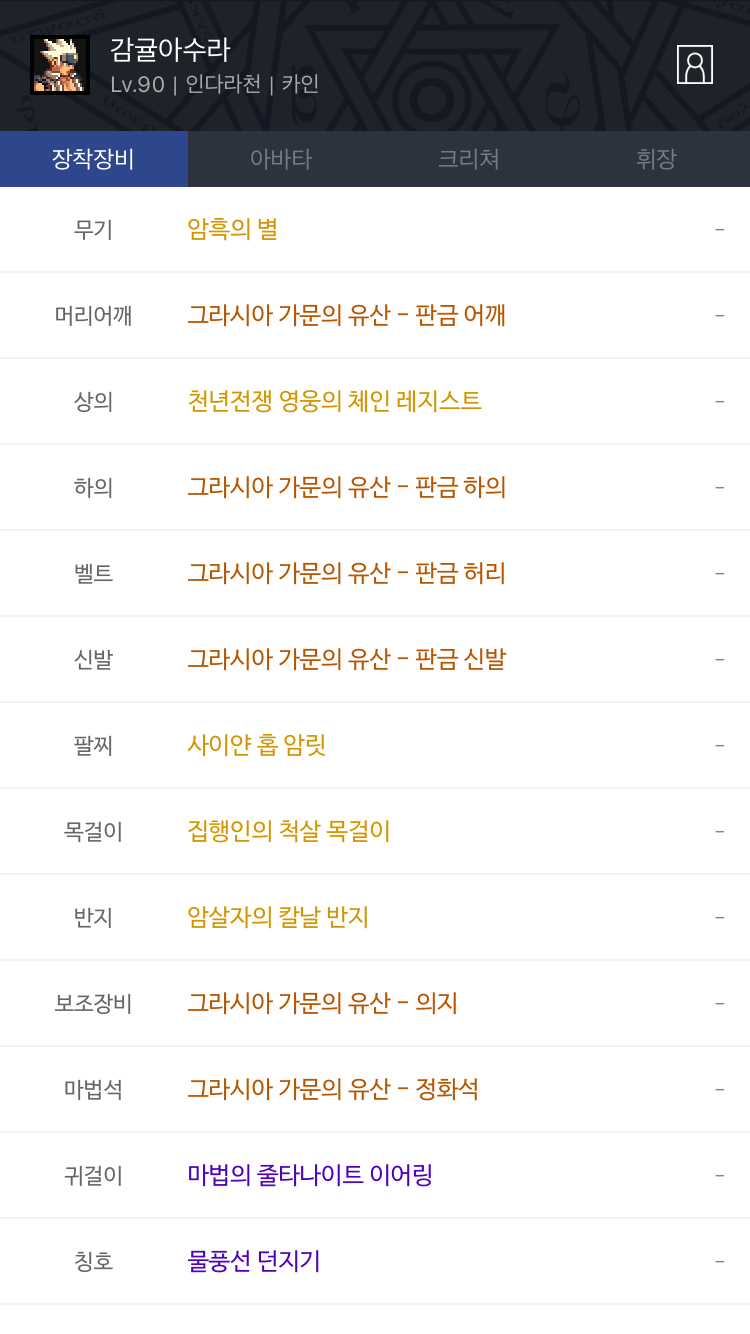Open magic stone 그라시아 가문의 유산 - 정화석

[x=333, y=1090]
